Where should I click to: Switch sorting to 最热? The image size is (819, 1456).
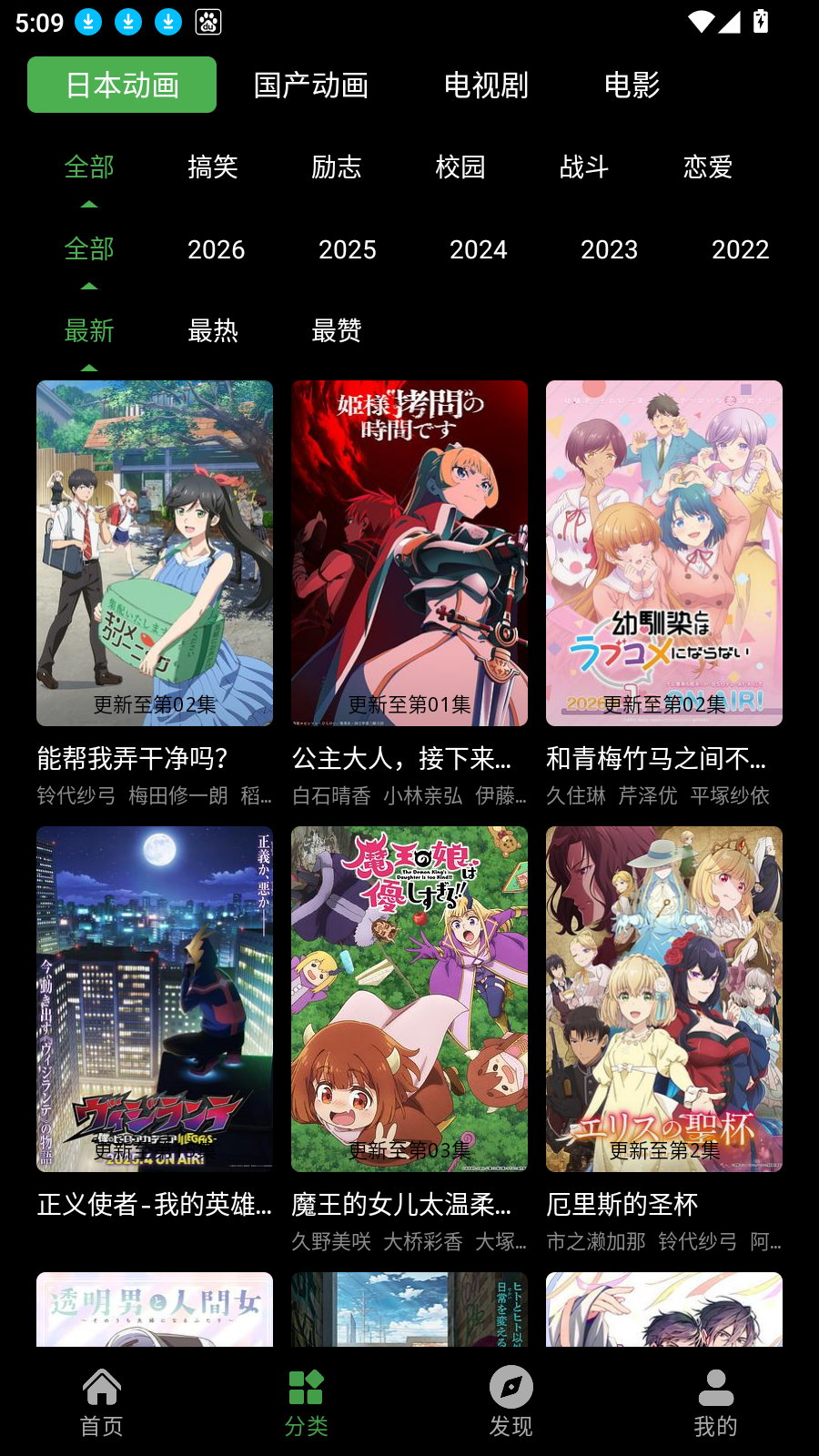pos(214,332)
